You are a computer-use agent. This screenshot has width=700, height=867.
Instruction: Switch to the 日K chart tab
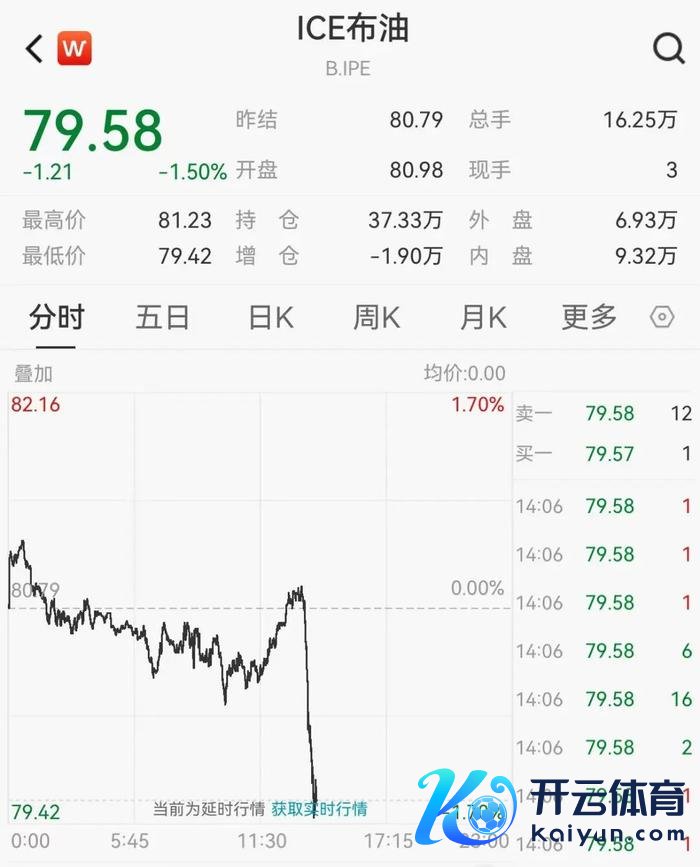click(271, 318)
